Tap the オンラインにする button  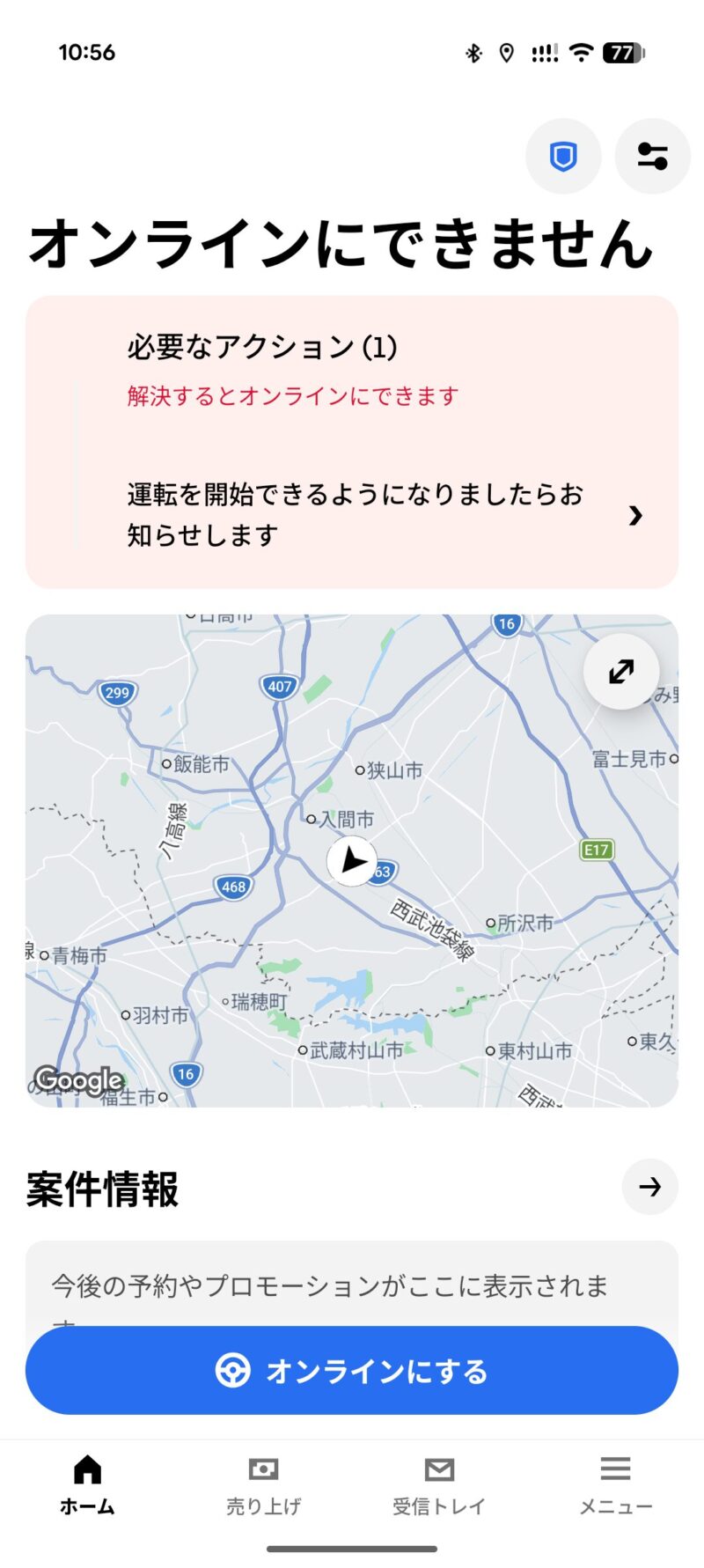pyautogui.click(x=352, y=1371)
